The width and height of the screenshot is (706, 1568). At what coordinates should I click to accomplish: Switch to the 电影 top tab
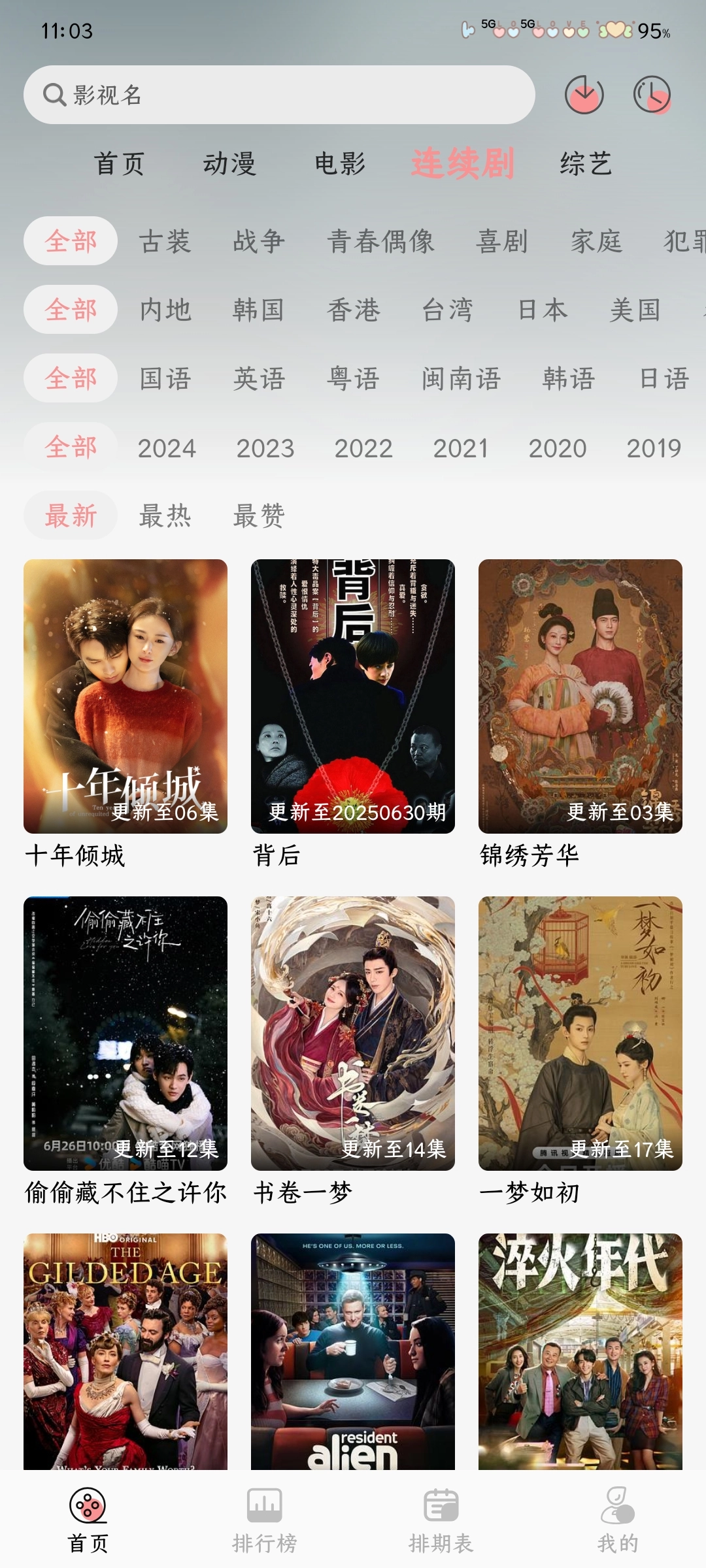coord(340,163)
